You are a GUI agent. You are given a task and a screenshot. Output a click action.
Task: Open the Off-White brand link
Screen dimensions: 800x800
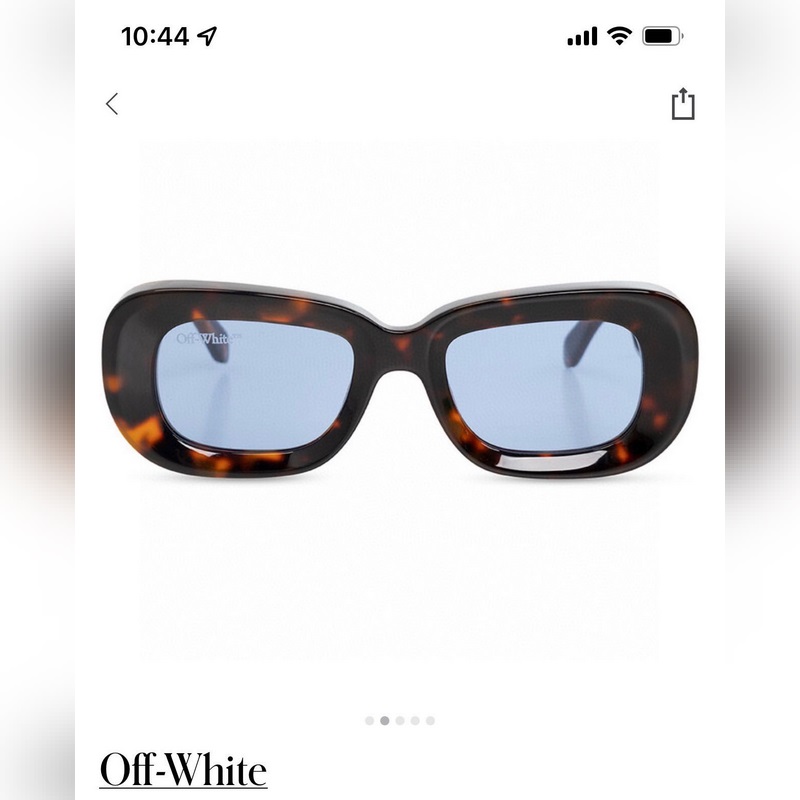[183, 771]
